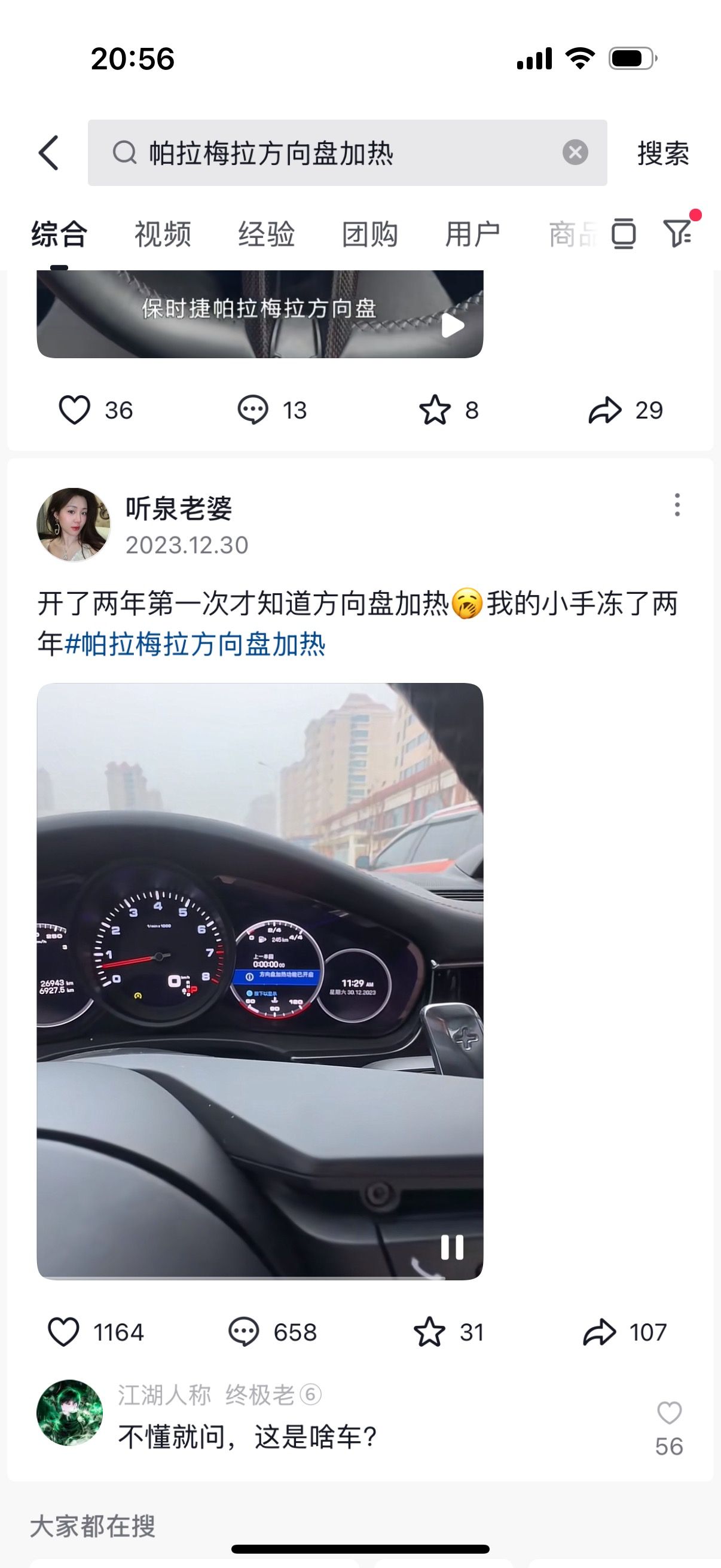Like the comment 不懂就问，这是啥车？
Viewport: 721px width, 1568px height.
pos(669,1413)
